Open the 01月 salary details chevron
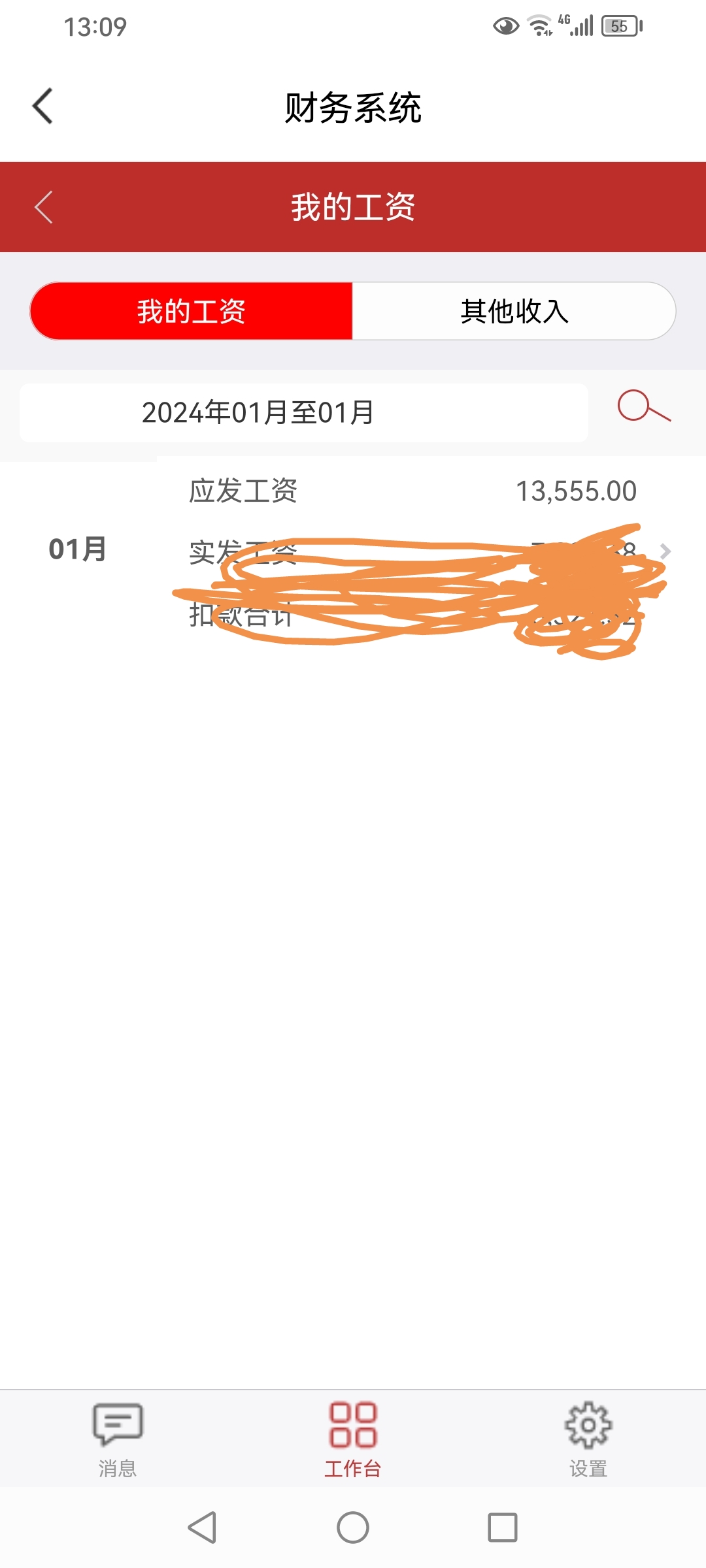 [x=665, y=551]
